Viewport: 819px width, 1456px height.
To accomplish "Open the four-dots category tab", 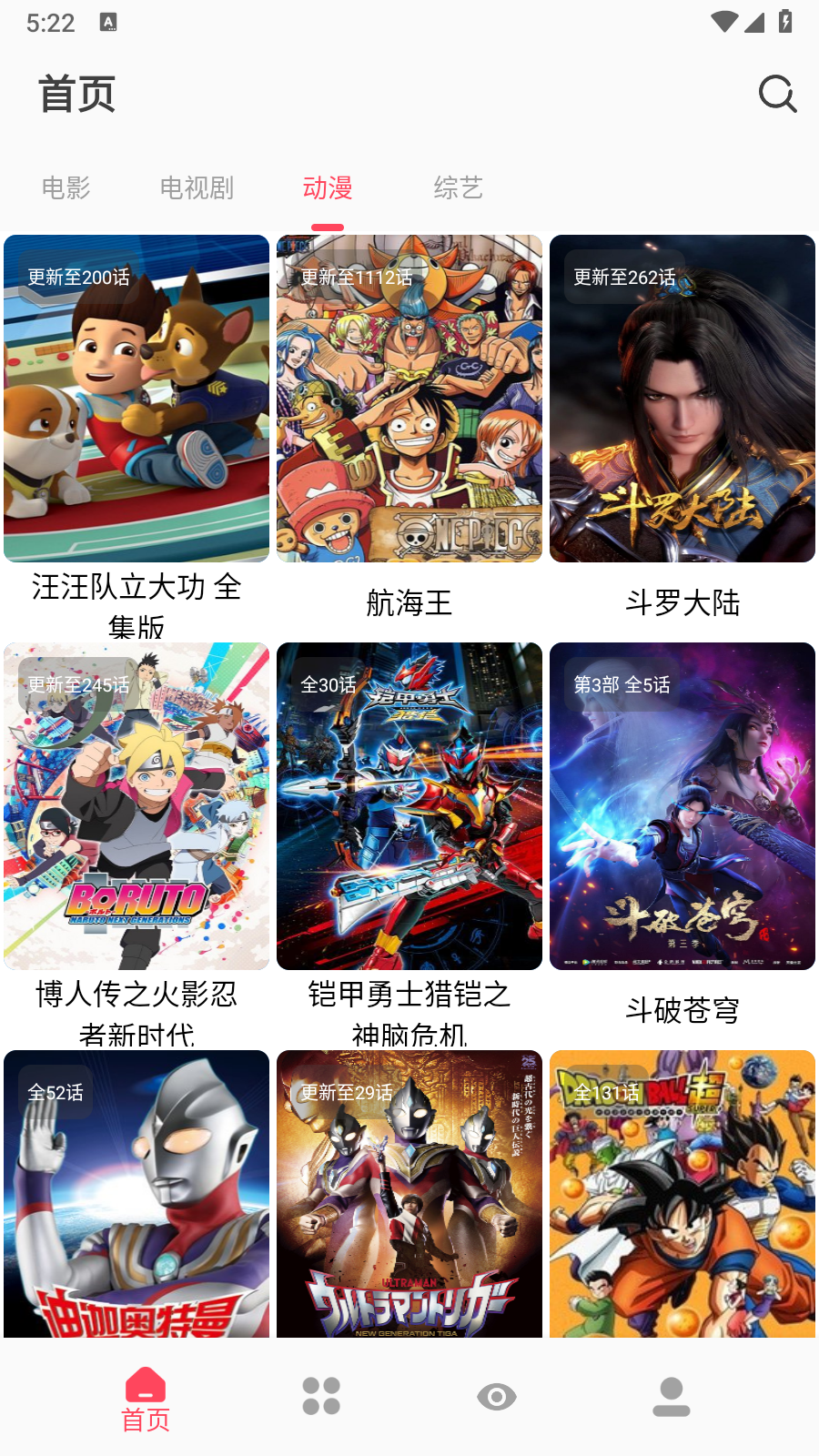I will [321, 1396].
